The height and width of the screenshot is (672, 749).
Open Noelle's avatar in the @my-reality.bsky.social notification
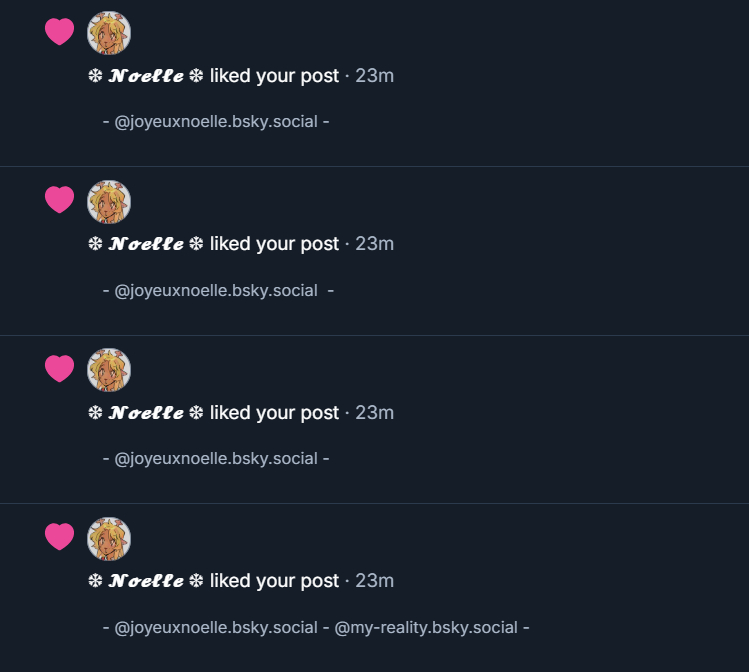point(109,539)
